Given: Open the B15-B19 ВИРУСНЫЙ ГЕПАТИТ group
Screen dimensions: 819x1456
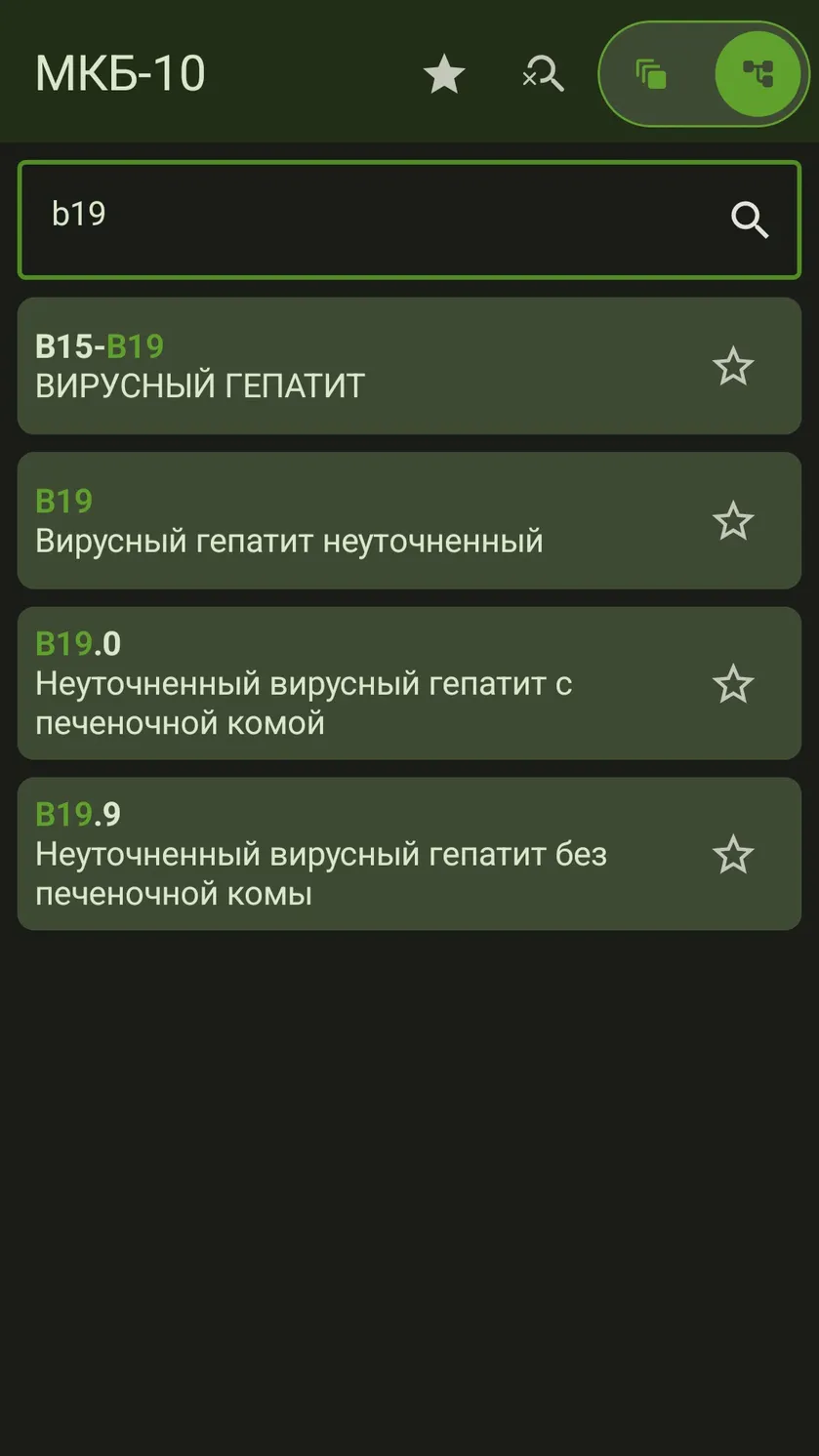Looking at the screenshot, I should 409,366.
